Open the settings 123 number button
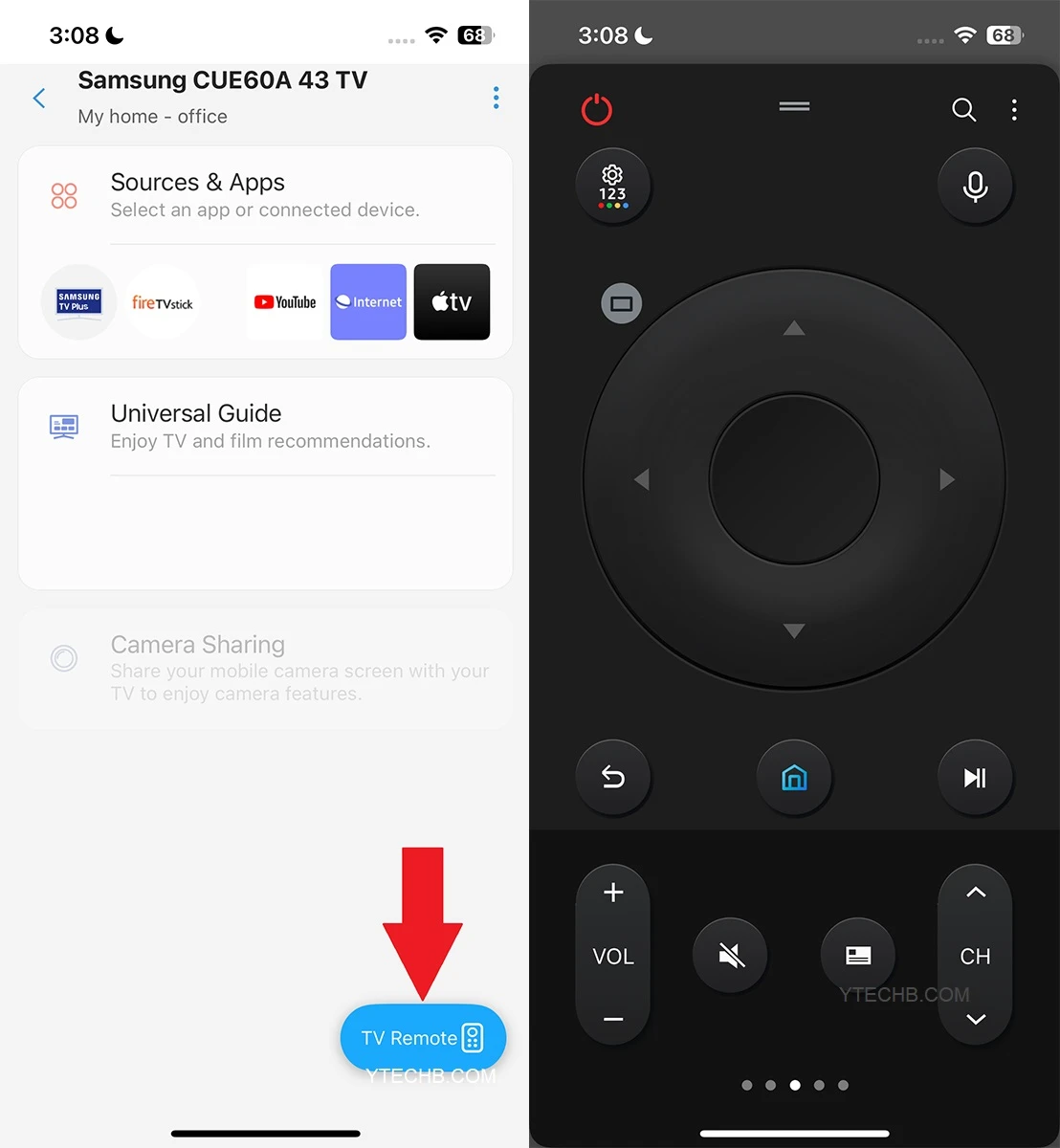1060x1148 pixels. (612, 187)
